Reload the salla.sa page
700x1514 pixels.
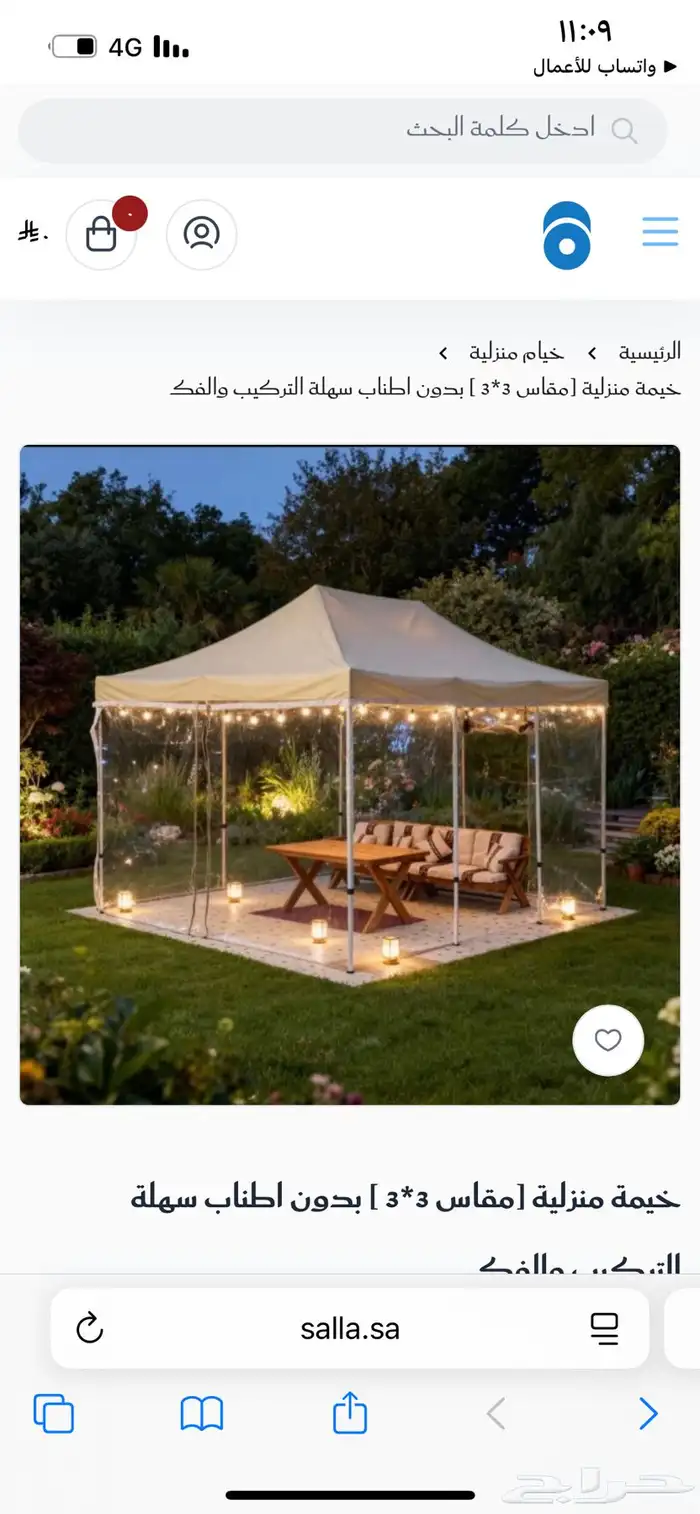pos(90,1328)
